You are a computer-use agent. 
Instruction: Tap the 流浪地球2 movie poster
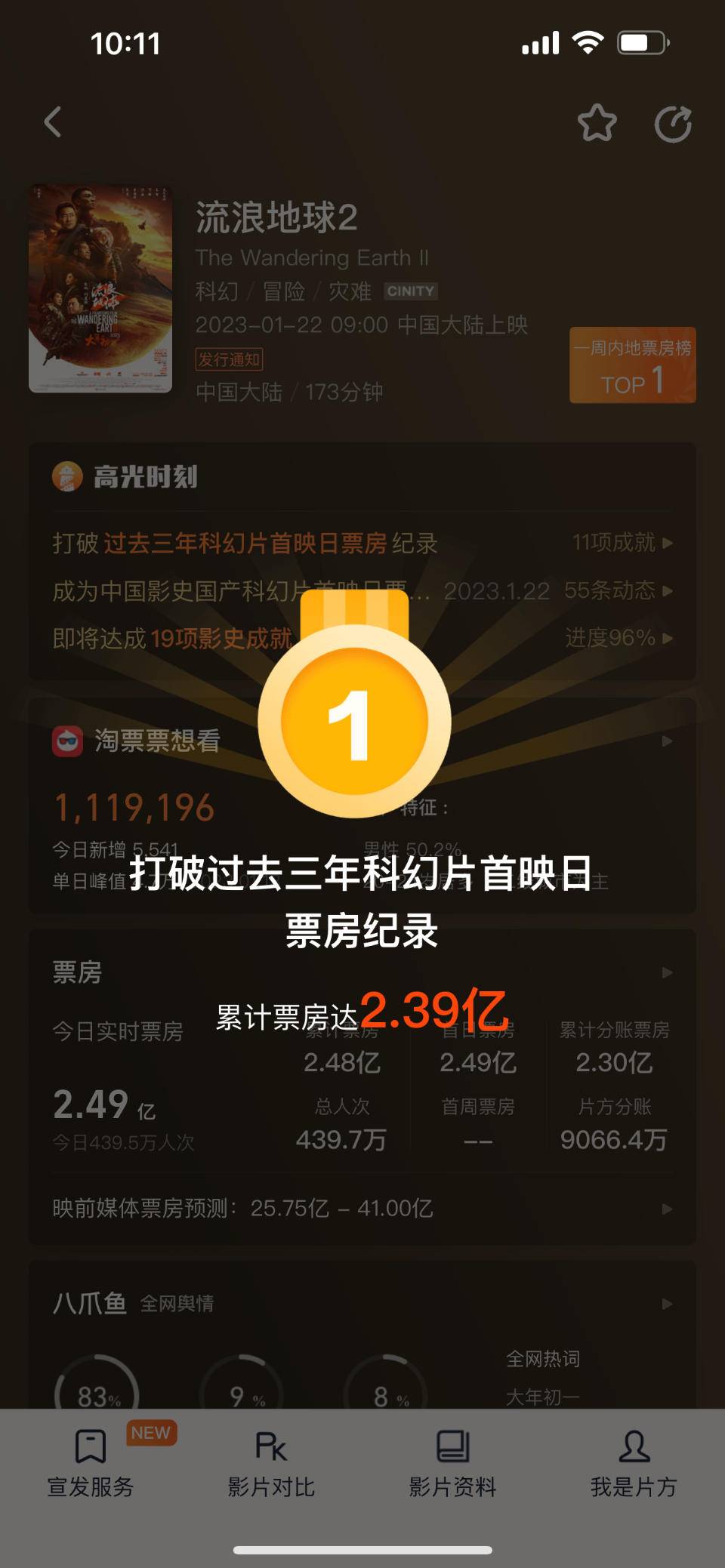[x=100, y=289]
